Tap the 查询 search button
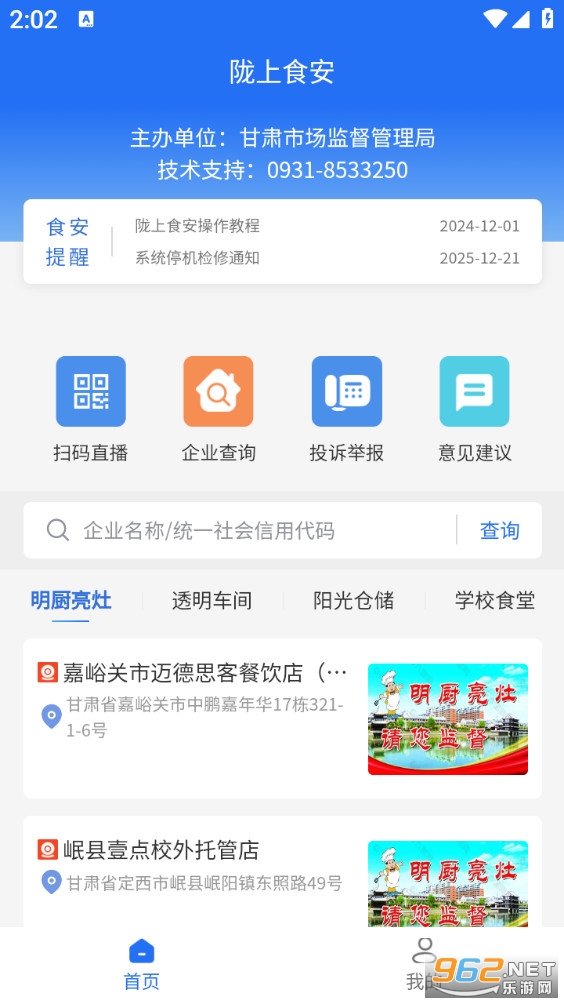 499,530
